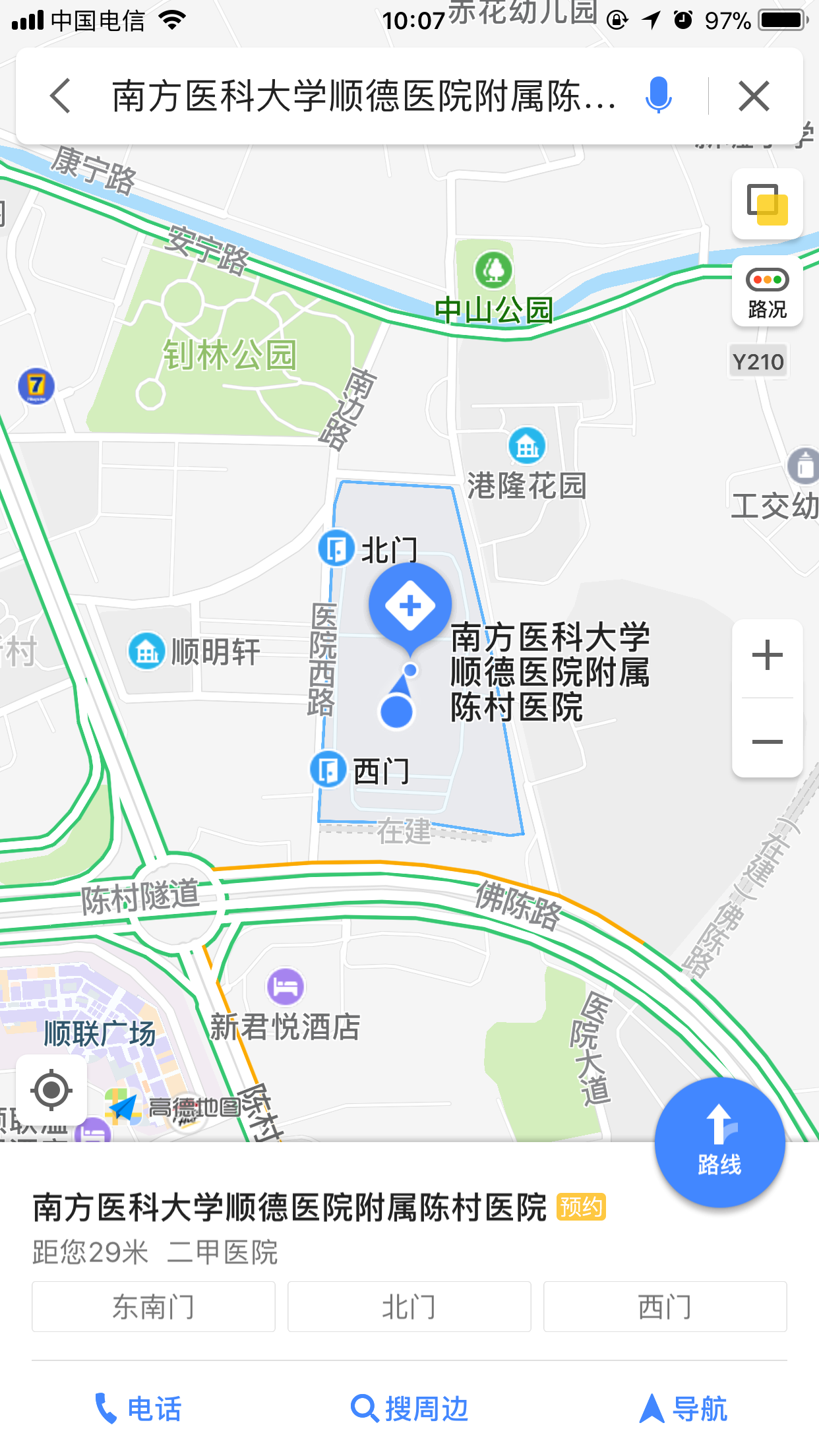The width and height of the screenshot is (819, 1456).
Task: Start navigation with 导航
Action: 683,1409
